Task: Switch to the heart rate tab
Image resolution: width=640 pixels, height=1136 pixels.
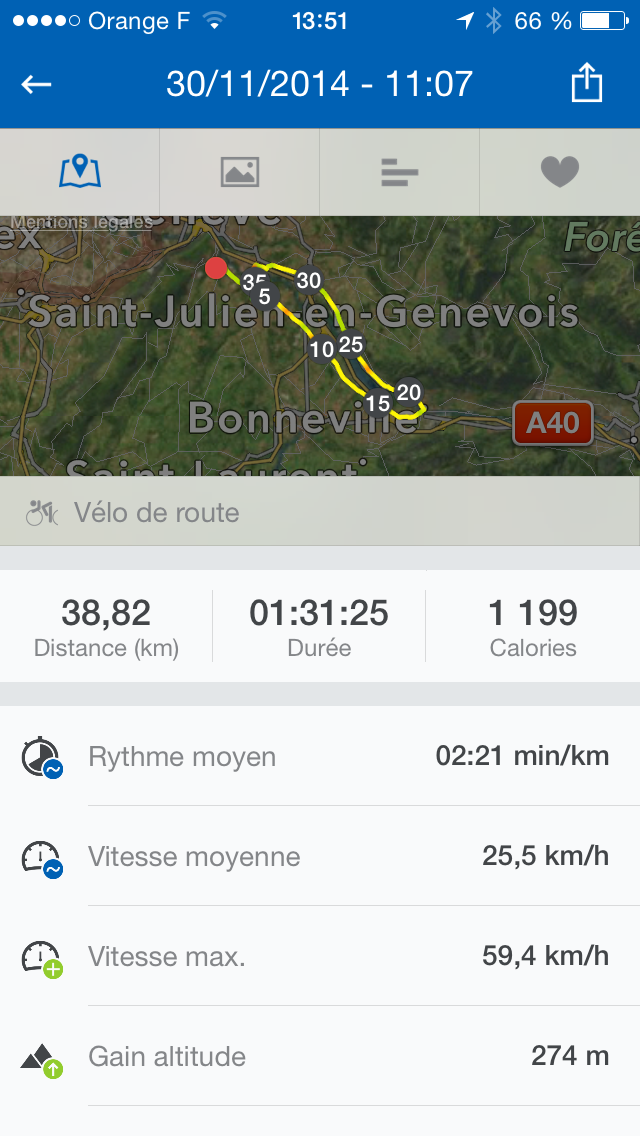Action: 560,172
